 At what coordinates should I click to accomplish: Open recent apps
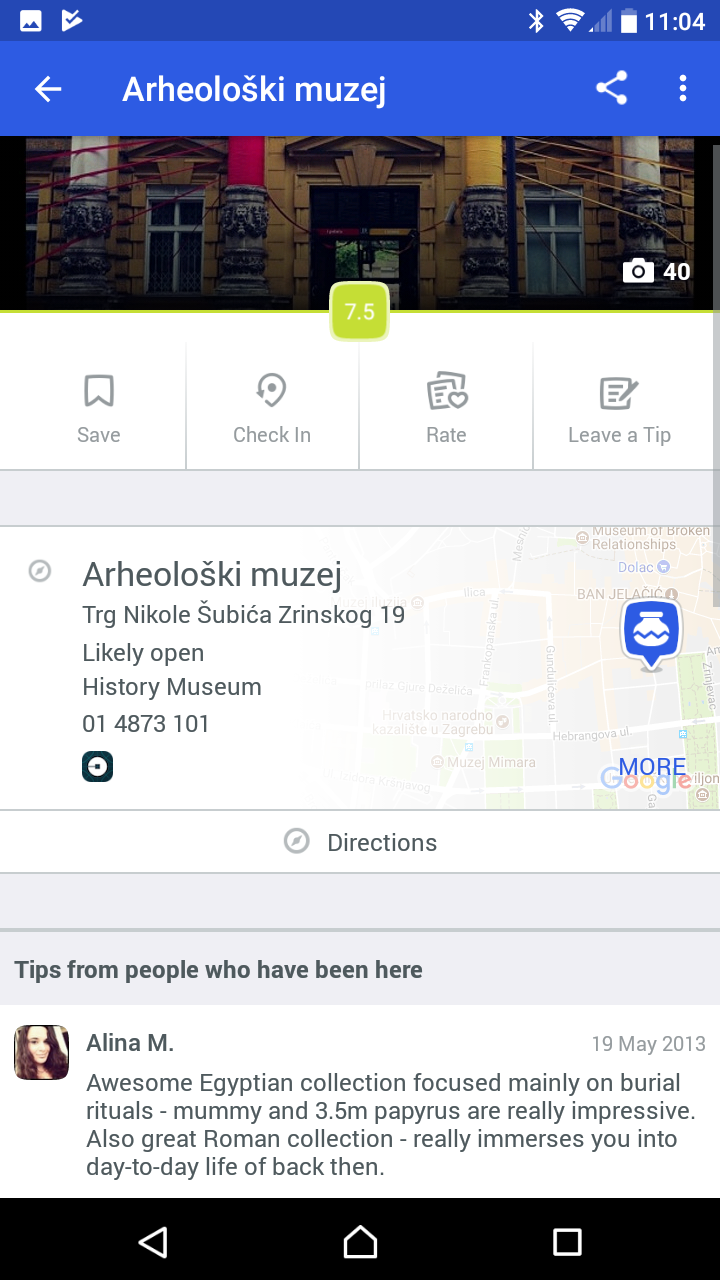[567, 1242]
